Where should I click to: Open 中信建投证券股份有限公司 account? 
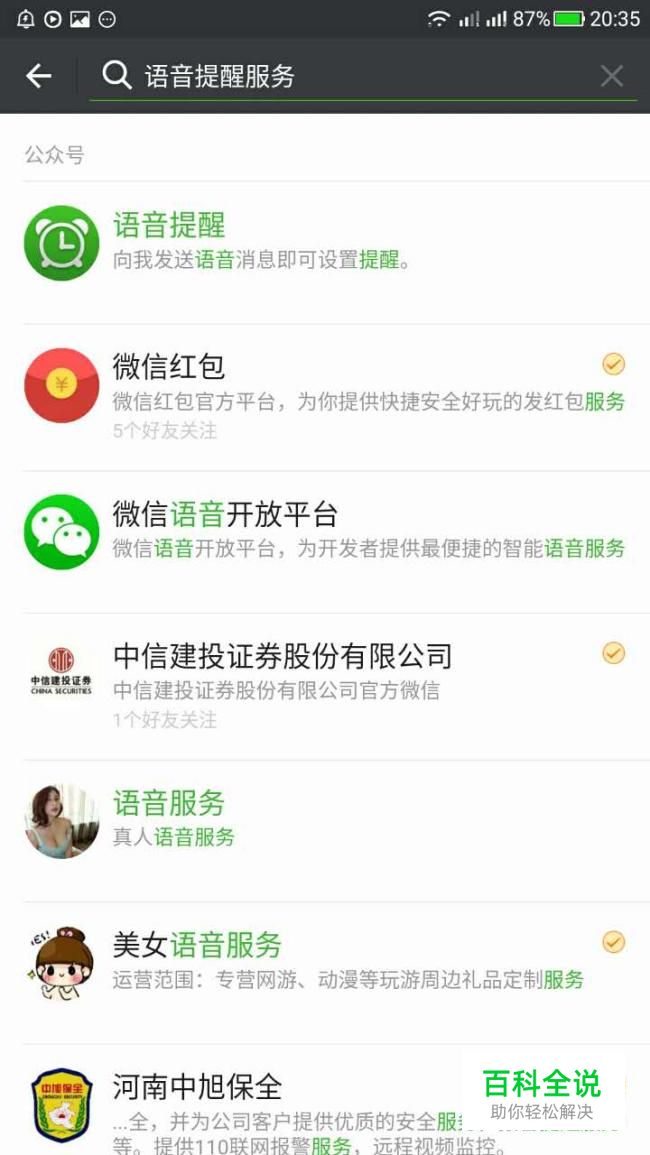coord(325,687)
